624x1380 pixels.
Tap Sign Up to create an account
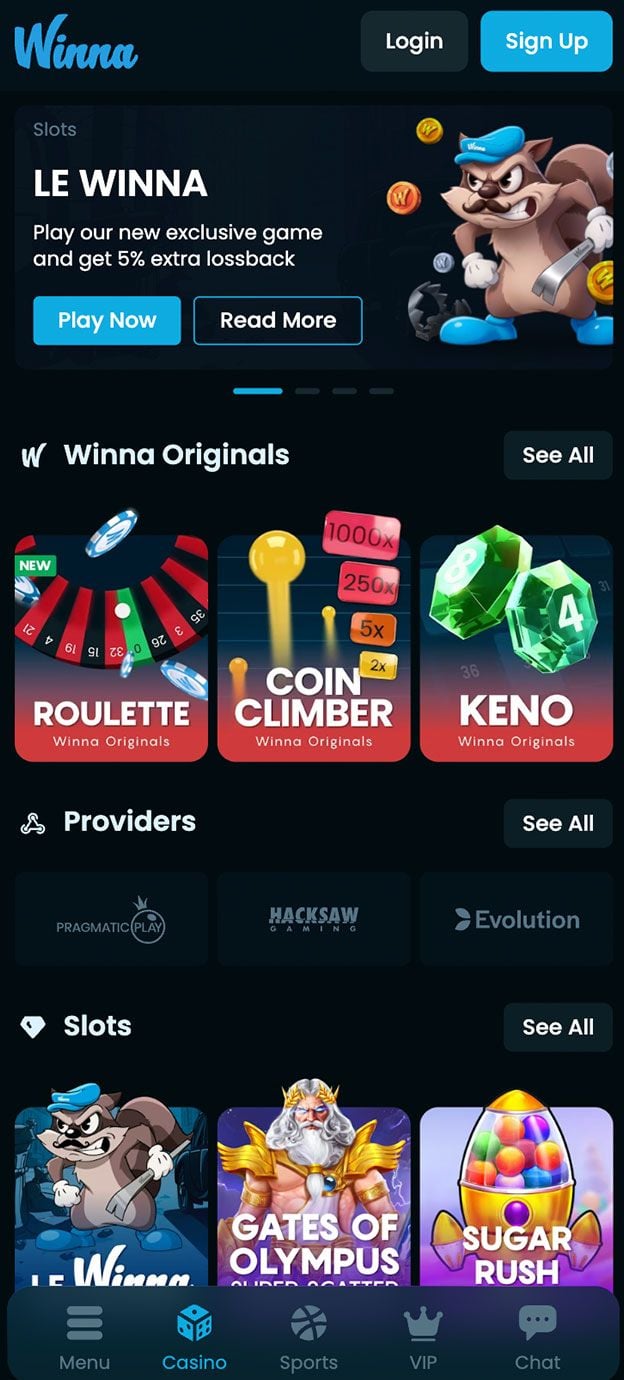tap(546, 41)
